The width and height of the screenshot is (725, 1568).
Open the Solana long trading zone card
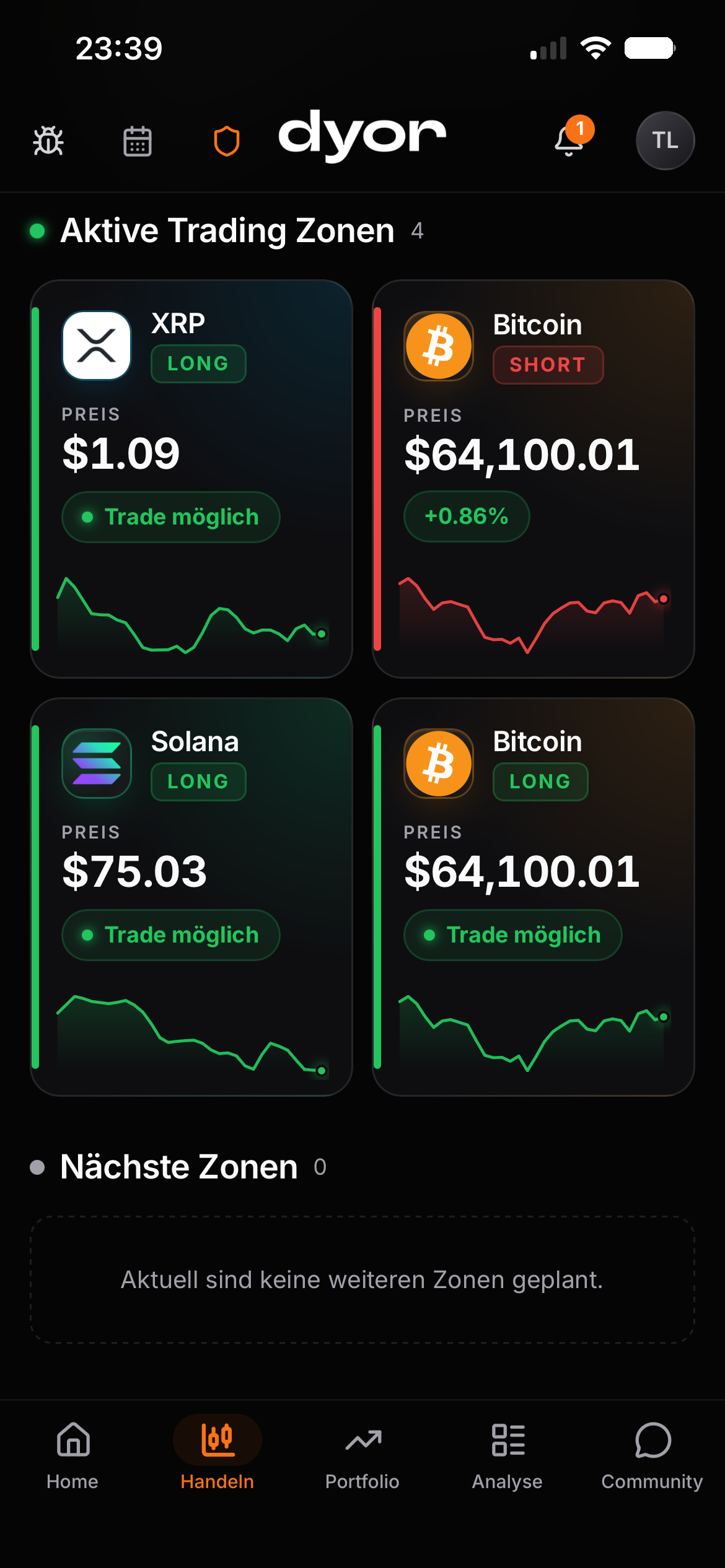click(191, 897)
